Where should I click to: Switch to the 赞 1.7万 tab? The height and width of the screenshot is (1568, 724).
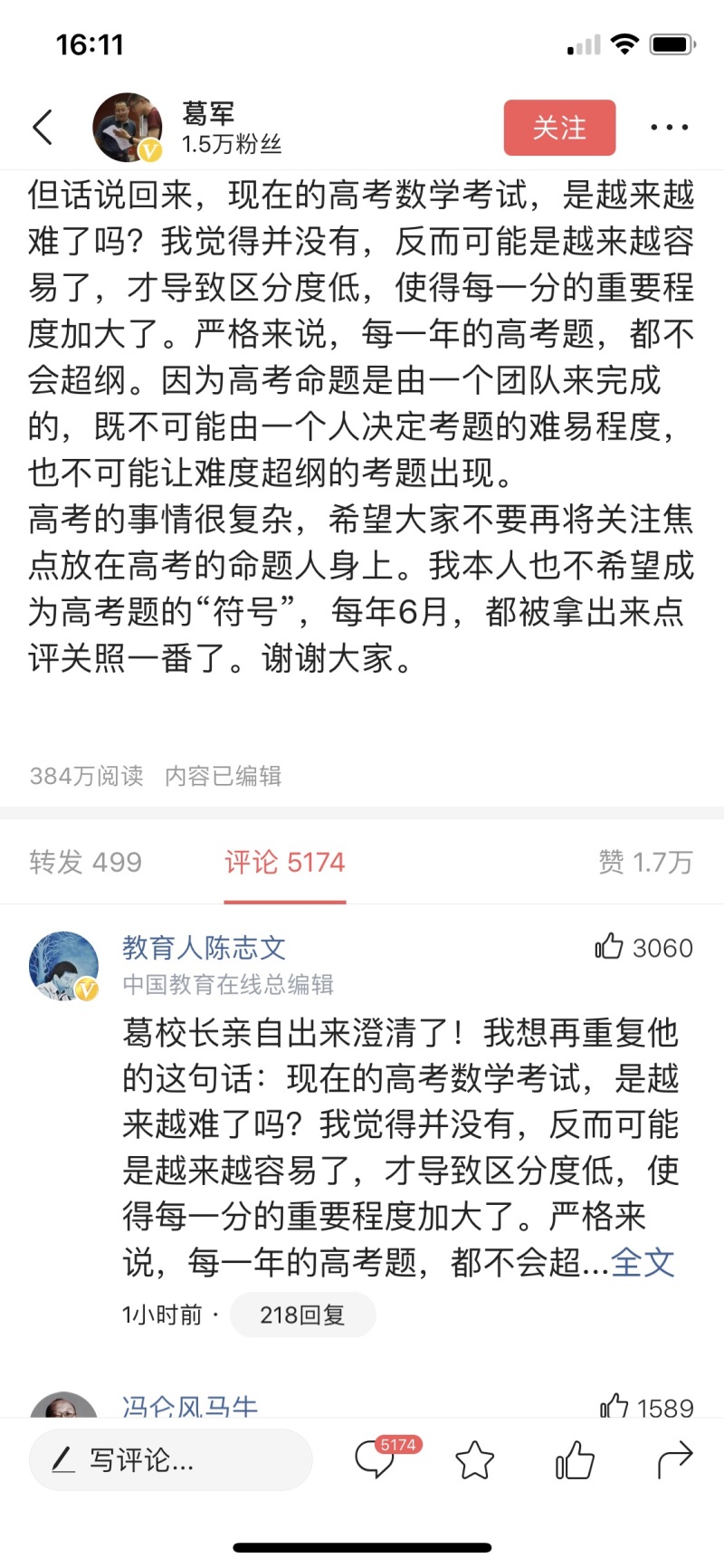[644, 862]
